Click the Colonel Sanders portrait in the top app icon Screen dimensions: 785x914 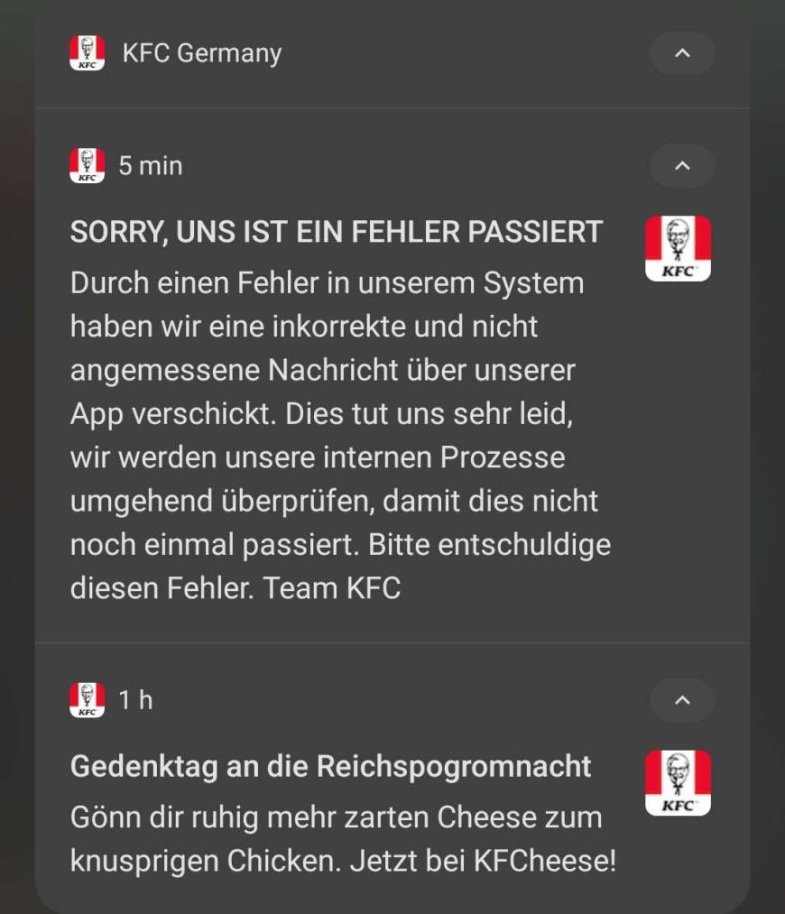point(88,50)
